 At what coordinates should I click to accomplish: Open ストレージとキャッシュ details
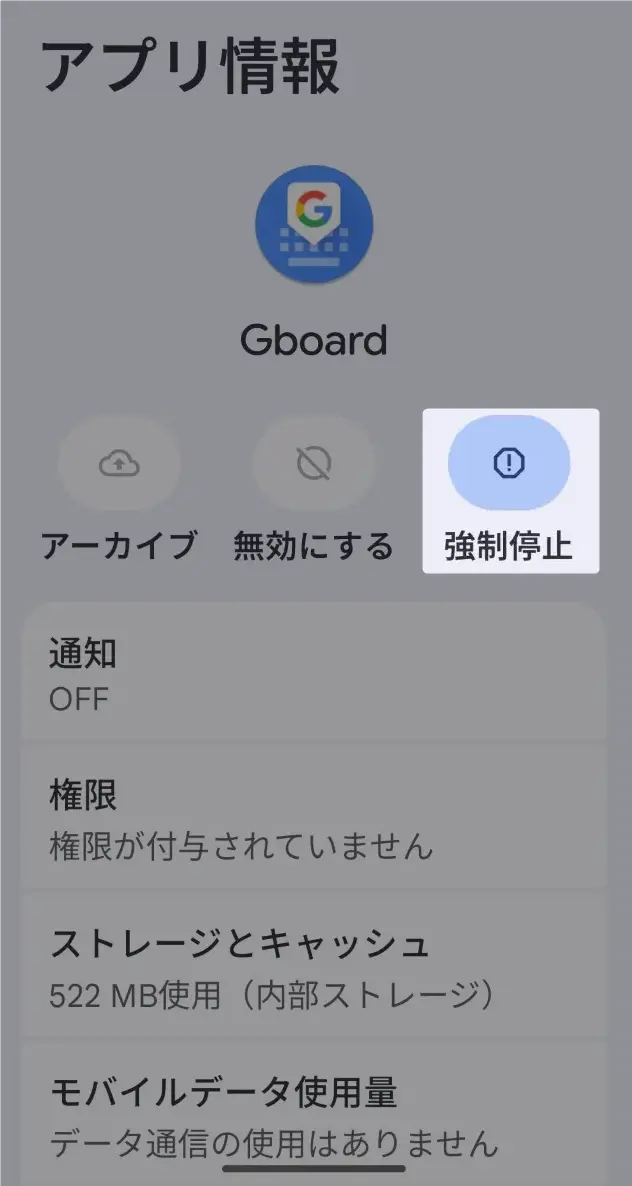pos(314,966)
